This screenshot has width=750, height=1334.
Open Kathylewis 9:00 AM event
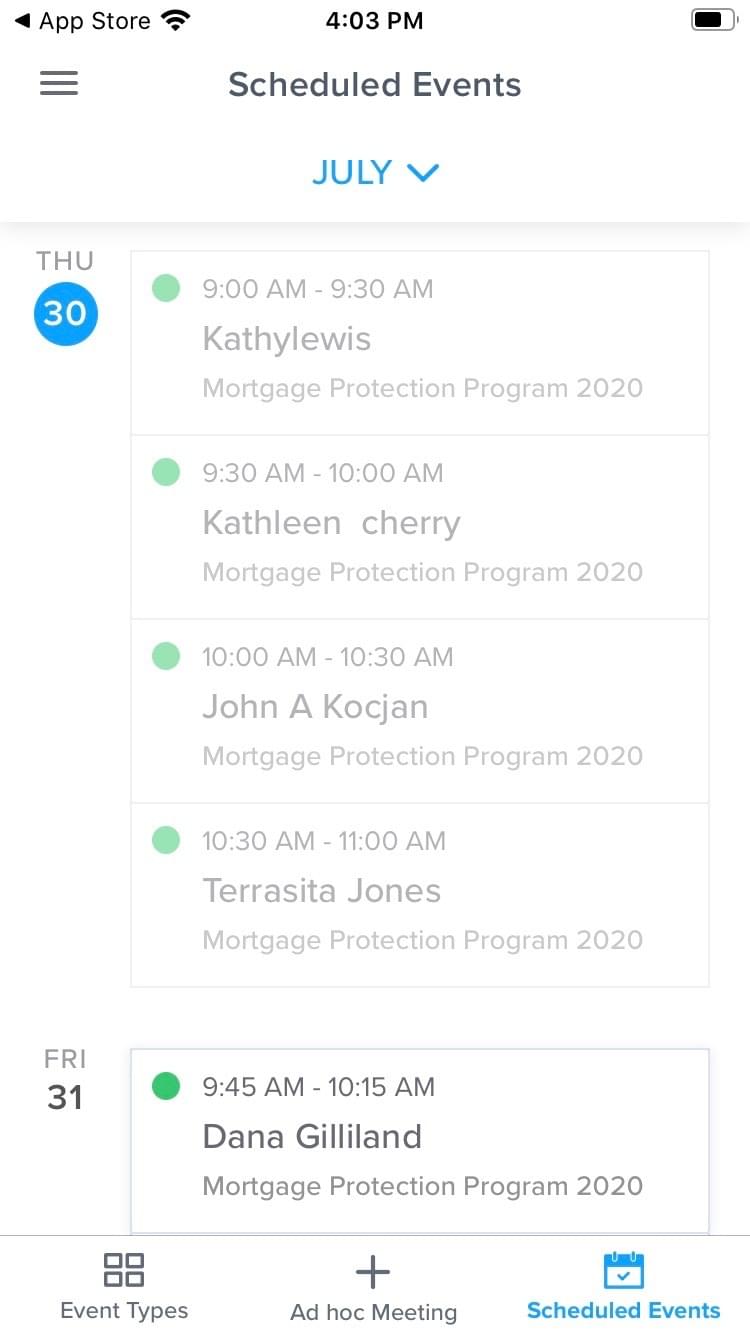(420, 342)
